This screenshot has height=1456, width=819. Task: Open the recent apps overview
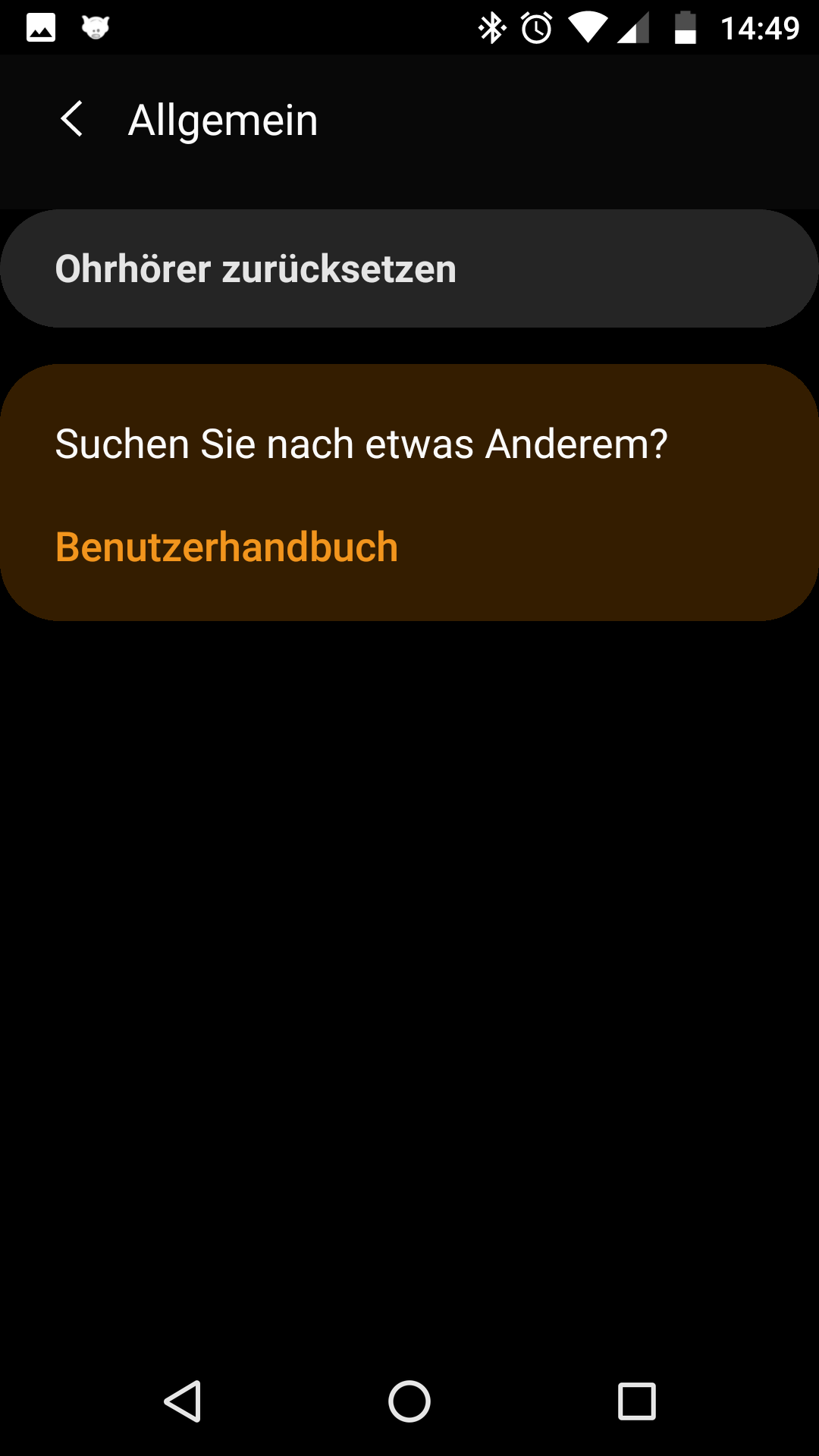tap(637, 1401)
